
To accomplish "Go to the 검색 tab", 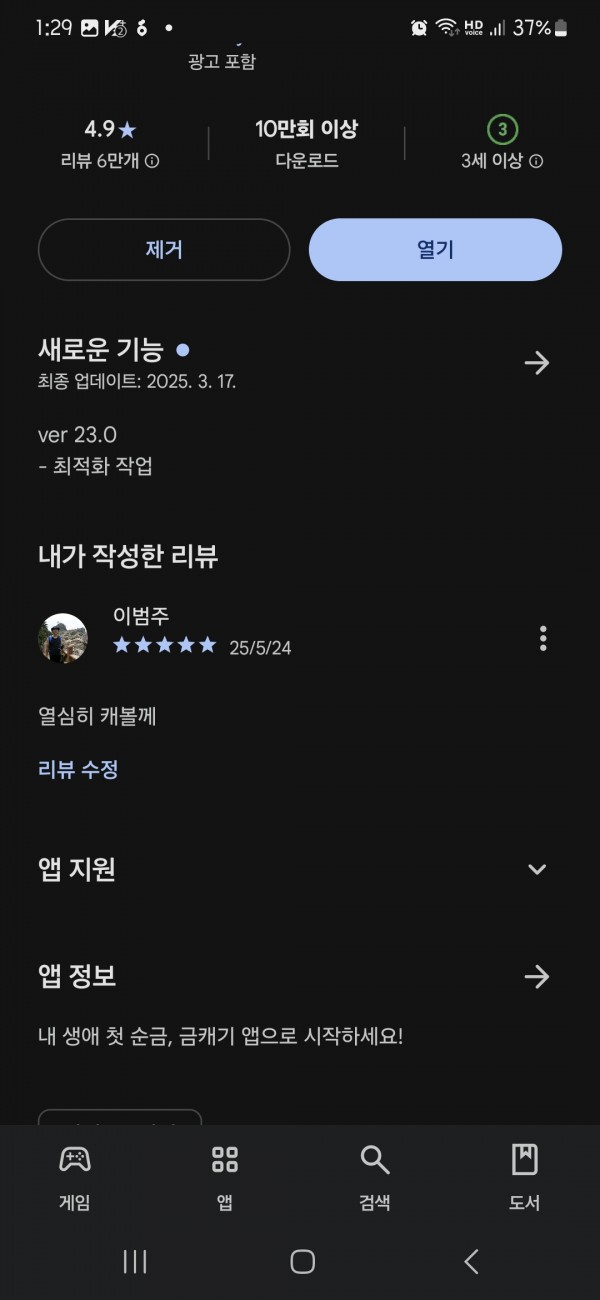I will (x=375, y=1178).
